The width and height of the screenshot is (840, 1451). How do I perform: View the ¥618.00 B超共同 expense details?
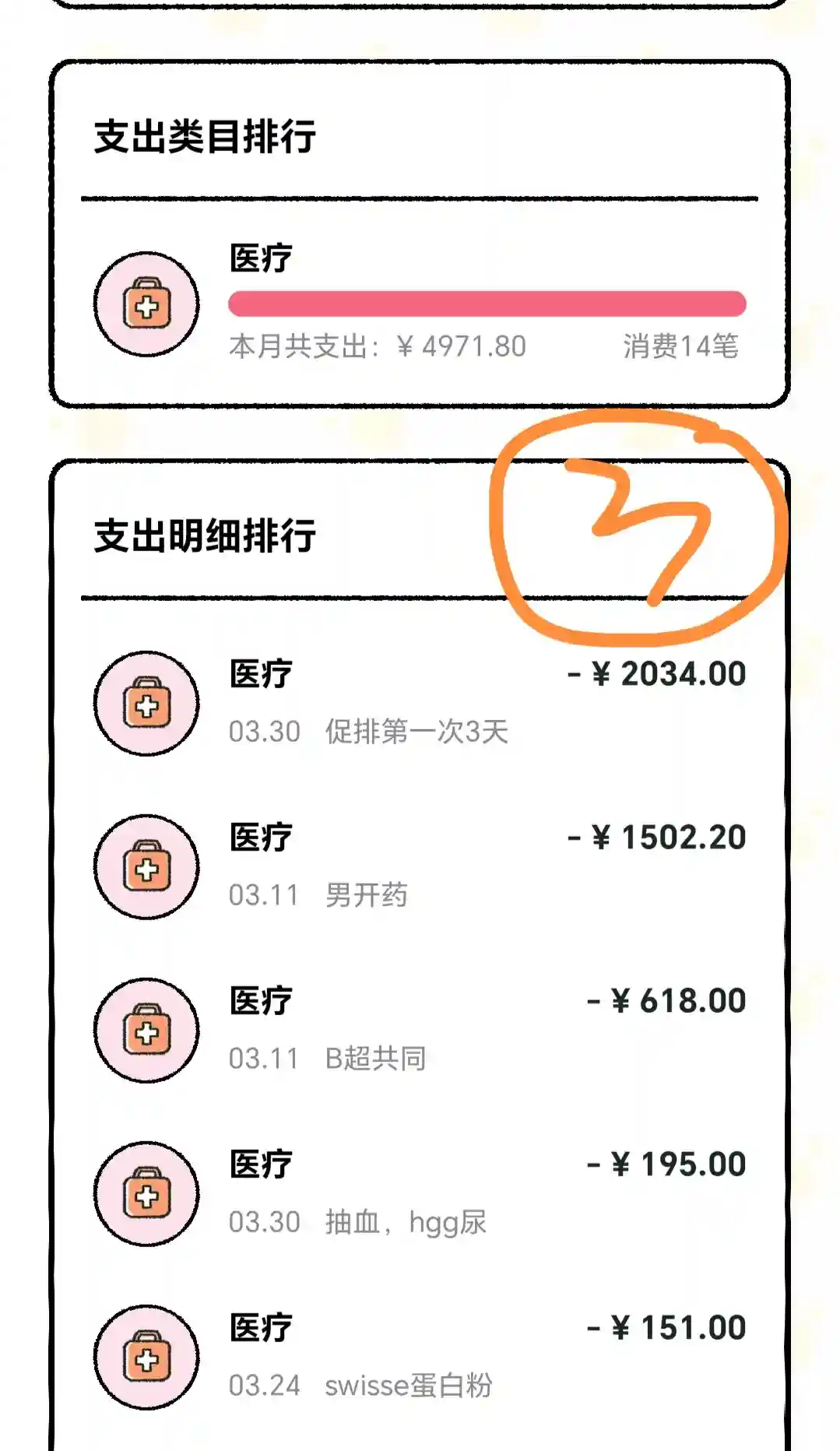click(x=420, y=1029)
